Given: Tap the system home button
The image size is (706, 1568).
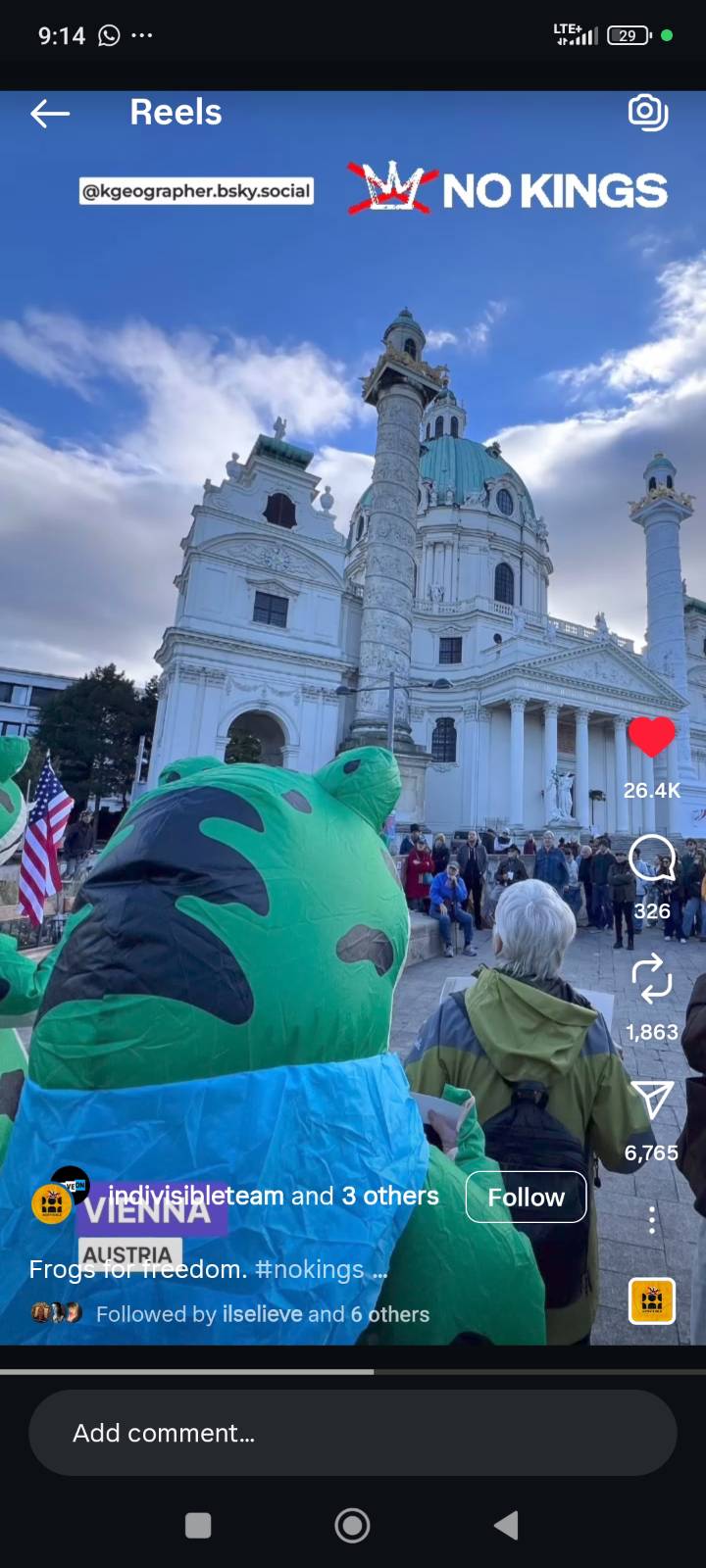Looking at the screenshot, I should click(352, 1525).
